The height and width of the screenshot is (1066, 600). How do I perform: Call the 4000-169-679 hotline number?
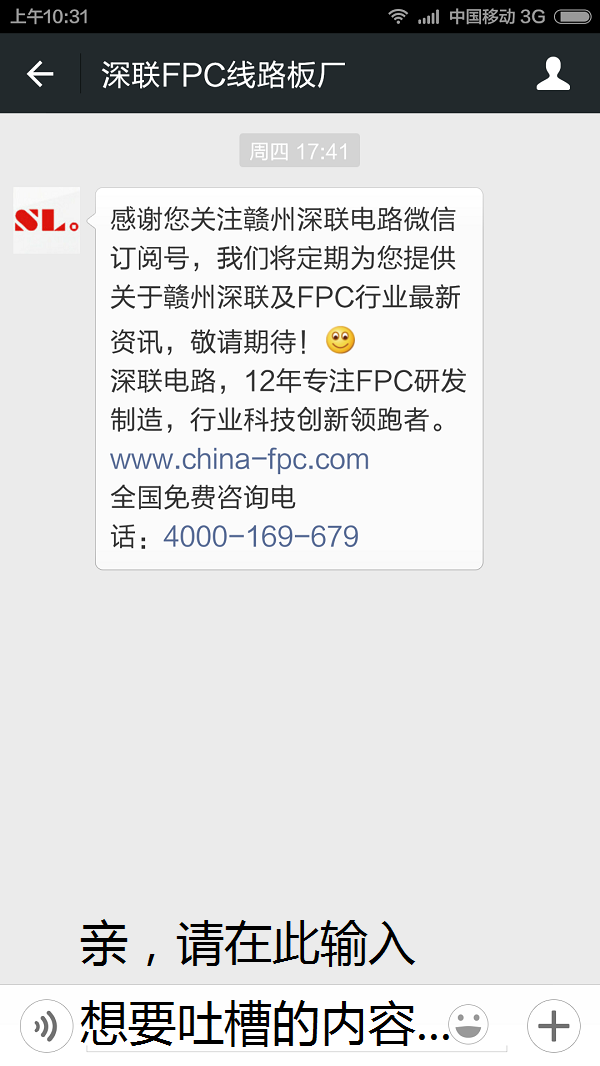[261, 536]
